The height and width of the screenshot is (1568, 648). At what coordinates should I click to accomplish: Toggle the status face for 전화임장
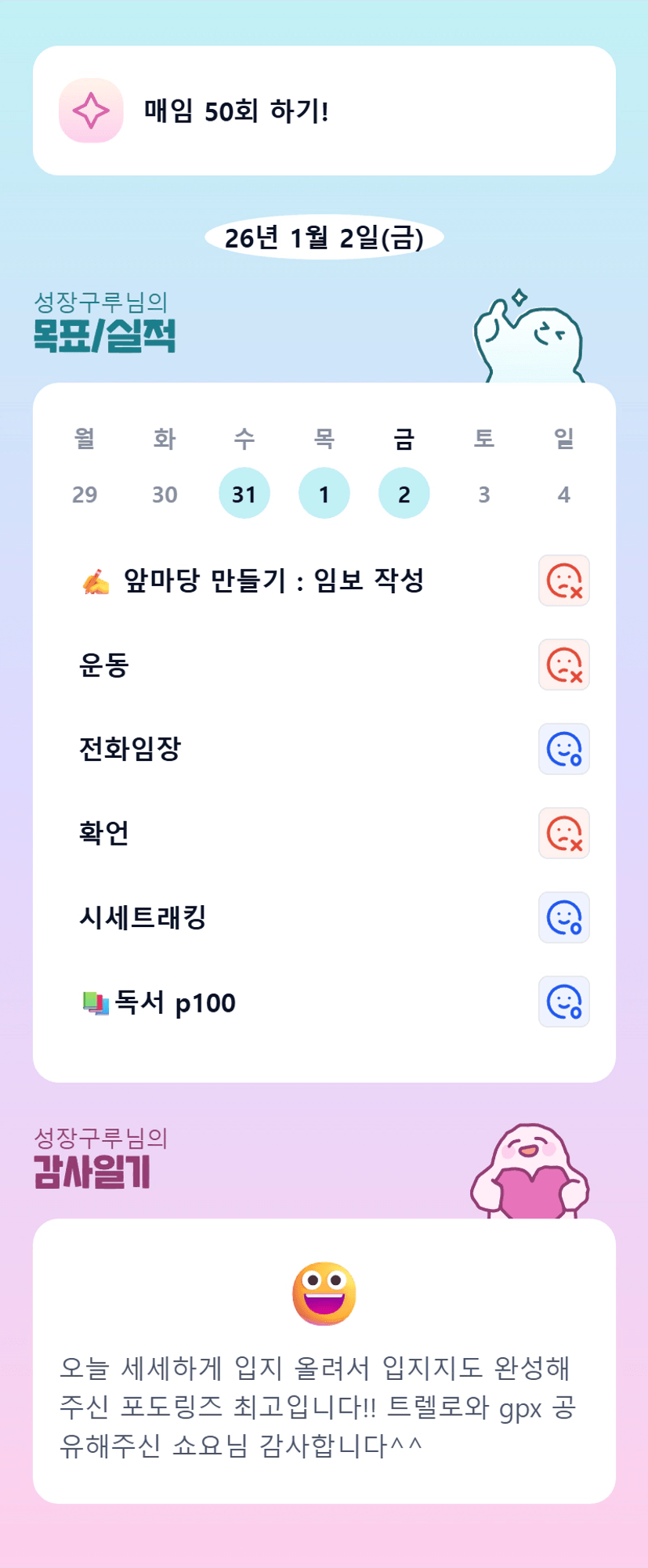click(x=564, y=749)
